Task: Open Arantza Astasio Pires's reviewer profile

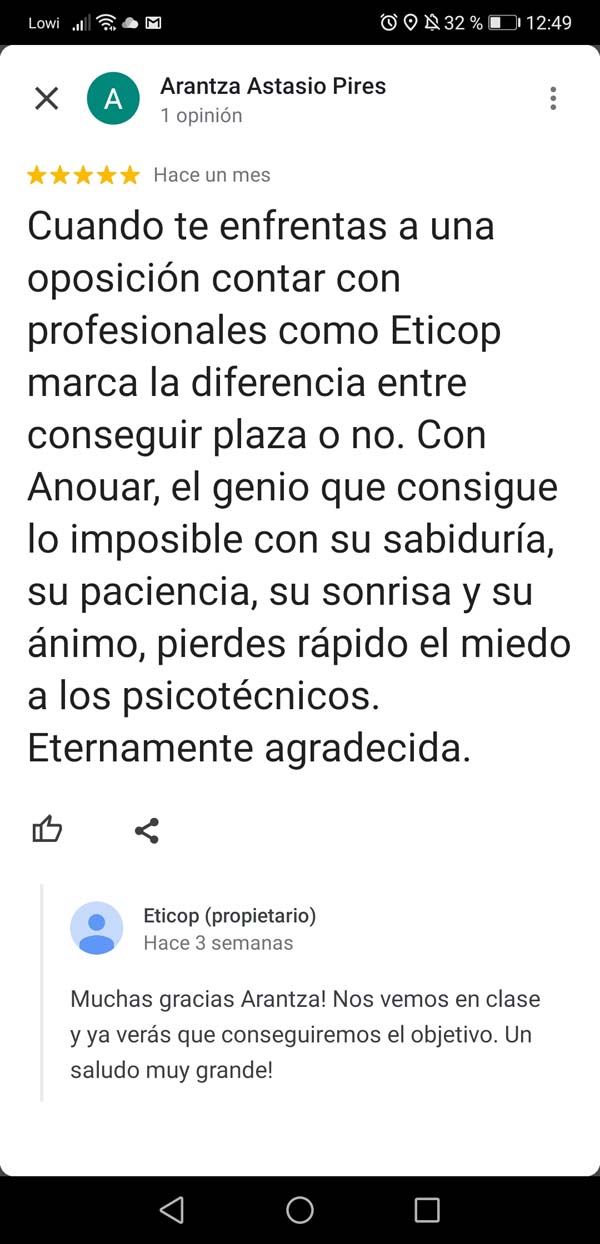Action: point(272,87)
